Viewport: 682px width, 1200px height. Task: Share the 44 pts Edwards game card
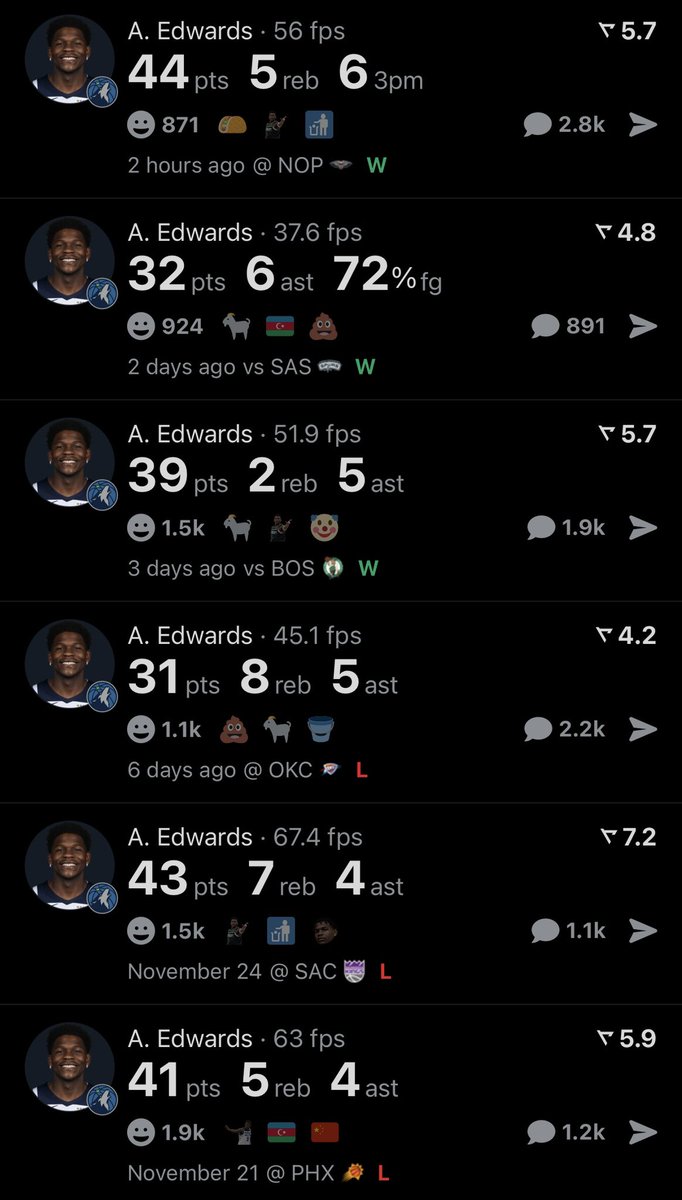pyautogui.click(x=643, y=124)
